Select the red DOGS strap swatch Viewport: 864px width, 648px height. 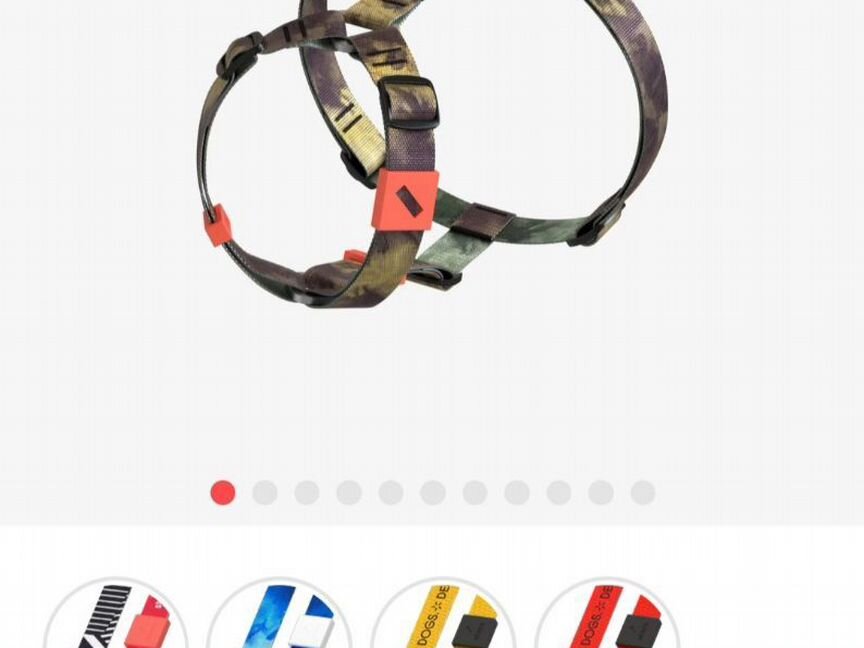608,616
